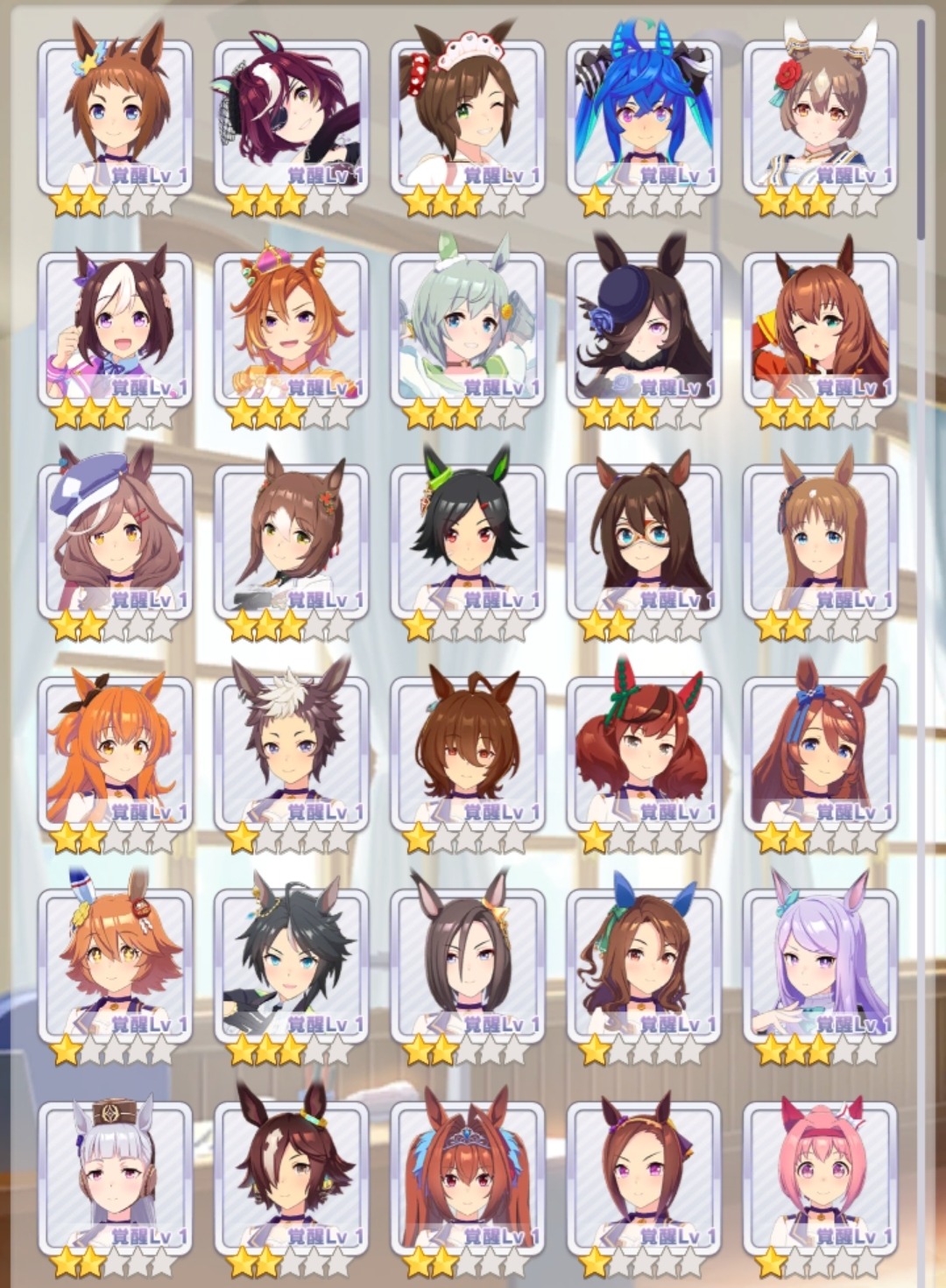Image resolution: width=946 pixels, height=1288 pixels.
Task: Tap the character wearing a red rose
Action: click(820, 118)
